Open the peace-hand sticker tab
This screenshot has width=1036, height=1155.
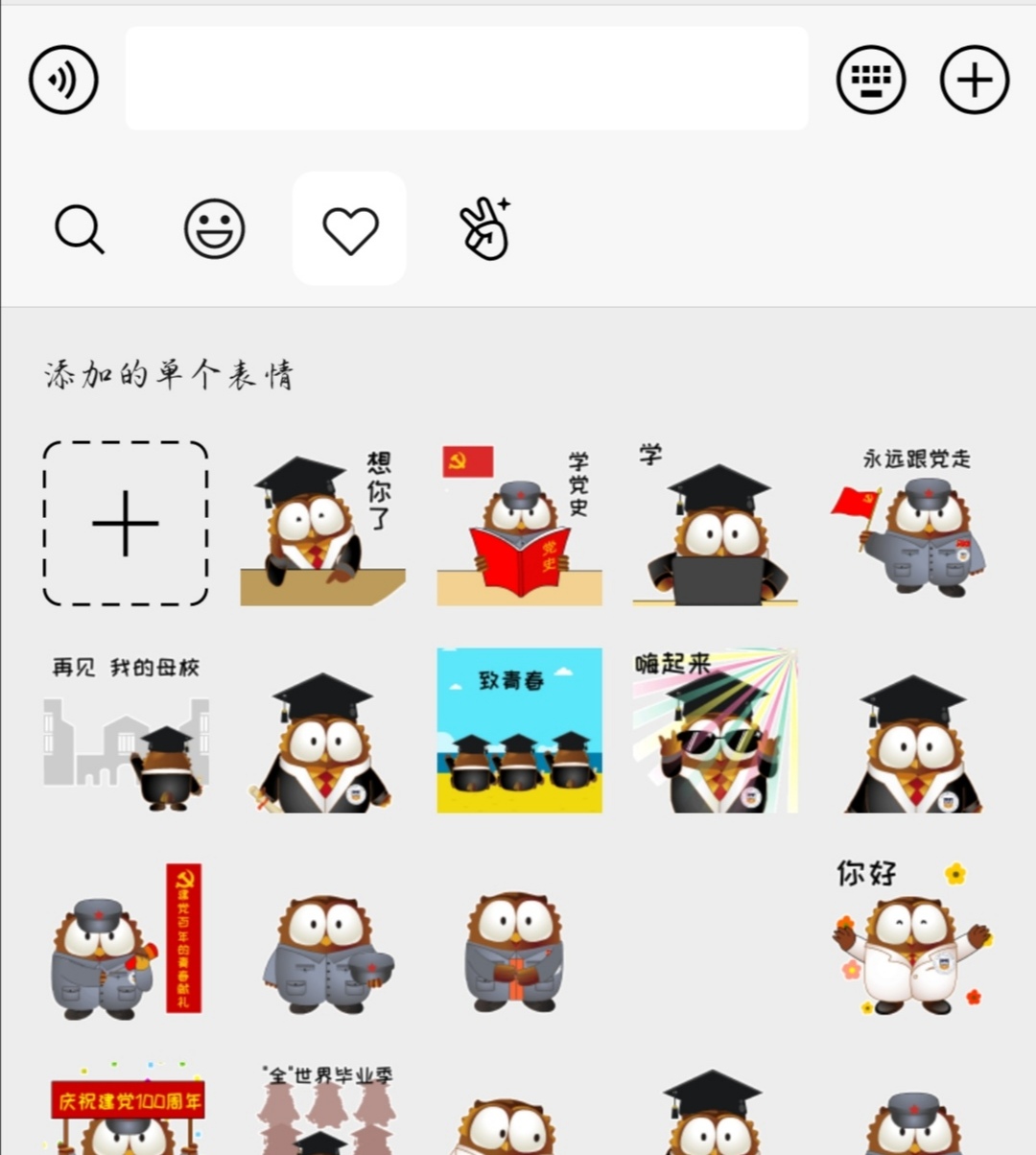tap(485, 229)
